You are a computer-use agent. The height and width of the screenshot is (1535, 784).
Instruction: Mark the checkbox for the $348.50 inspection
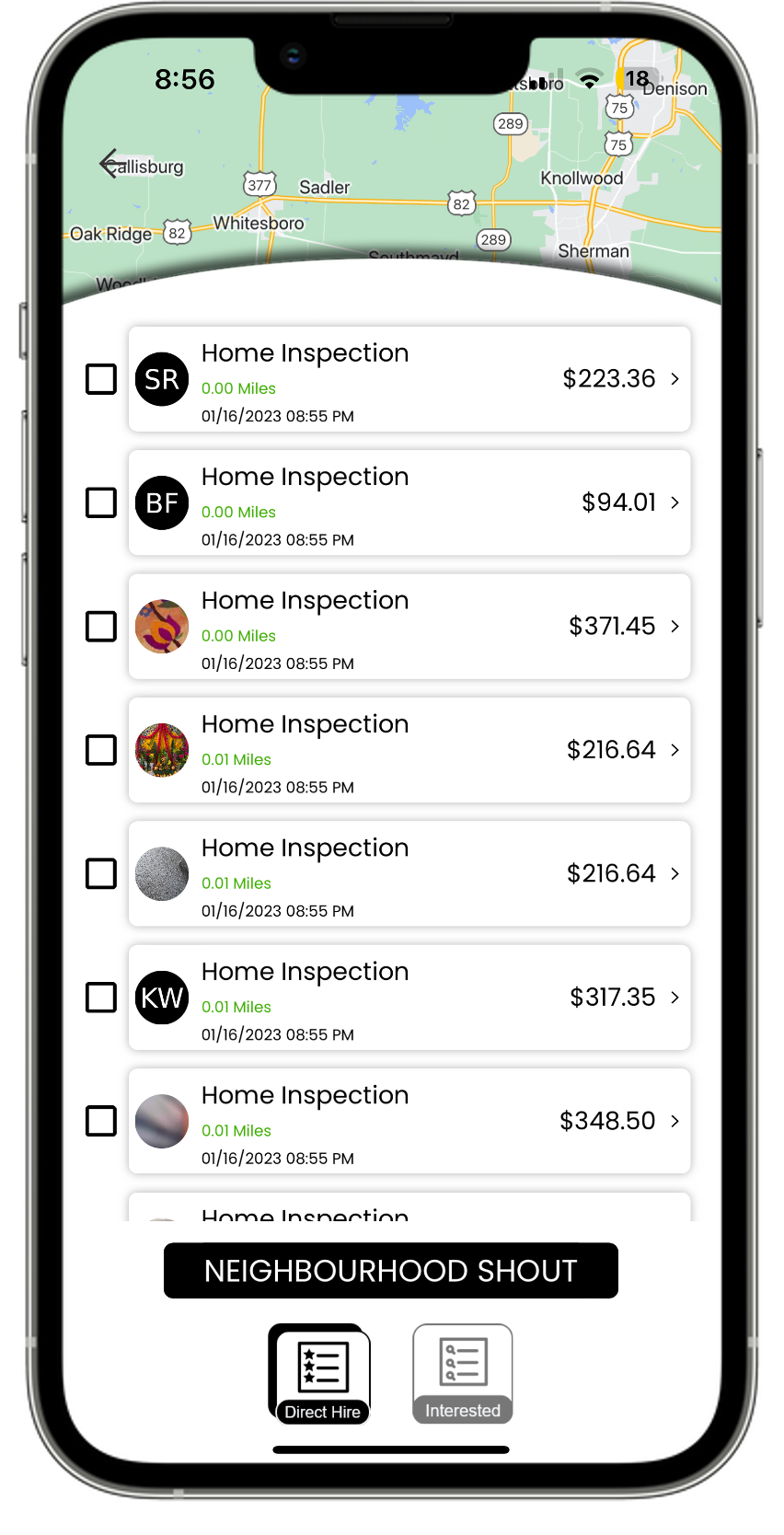point(101,1121)
